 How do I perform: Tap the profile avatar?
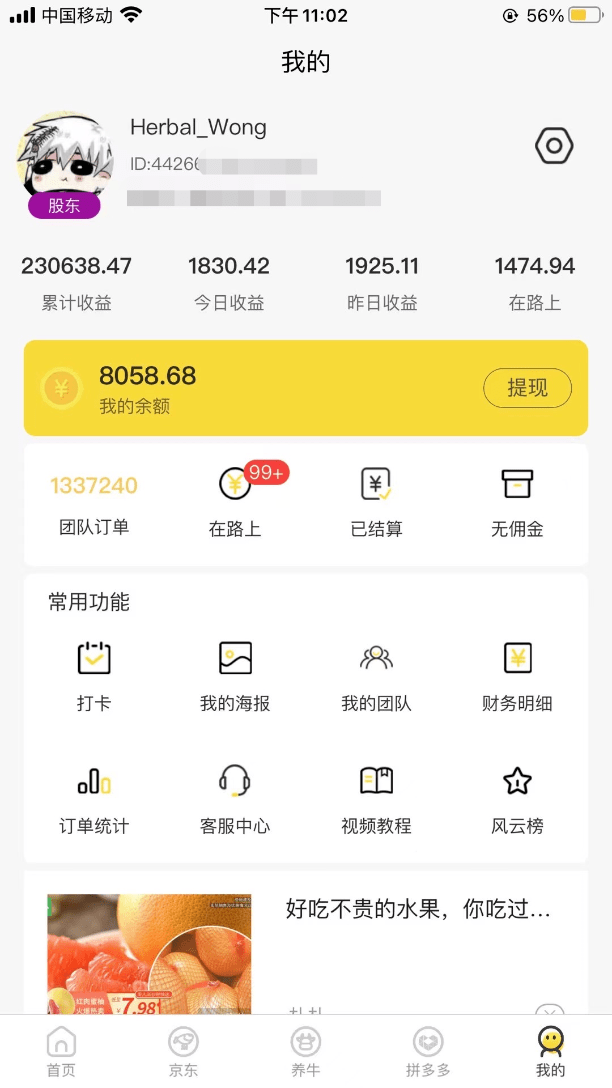(x=65, y=161)
